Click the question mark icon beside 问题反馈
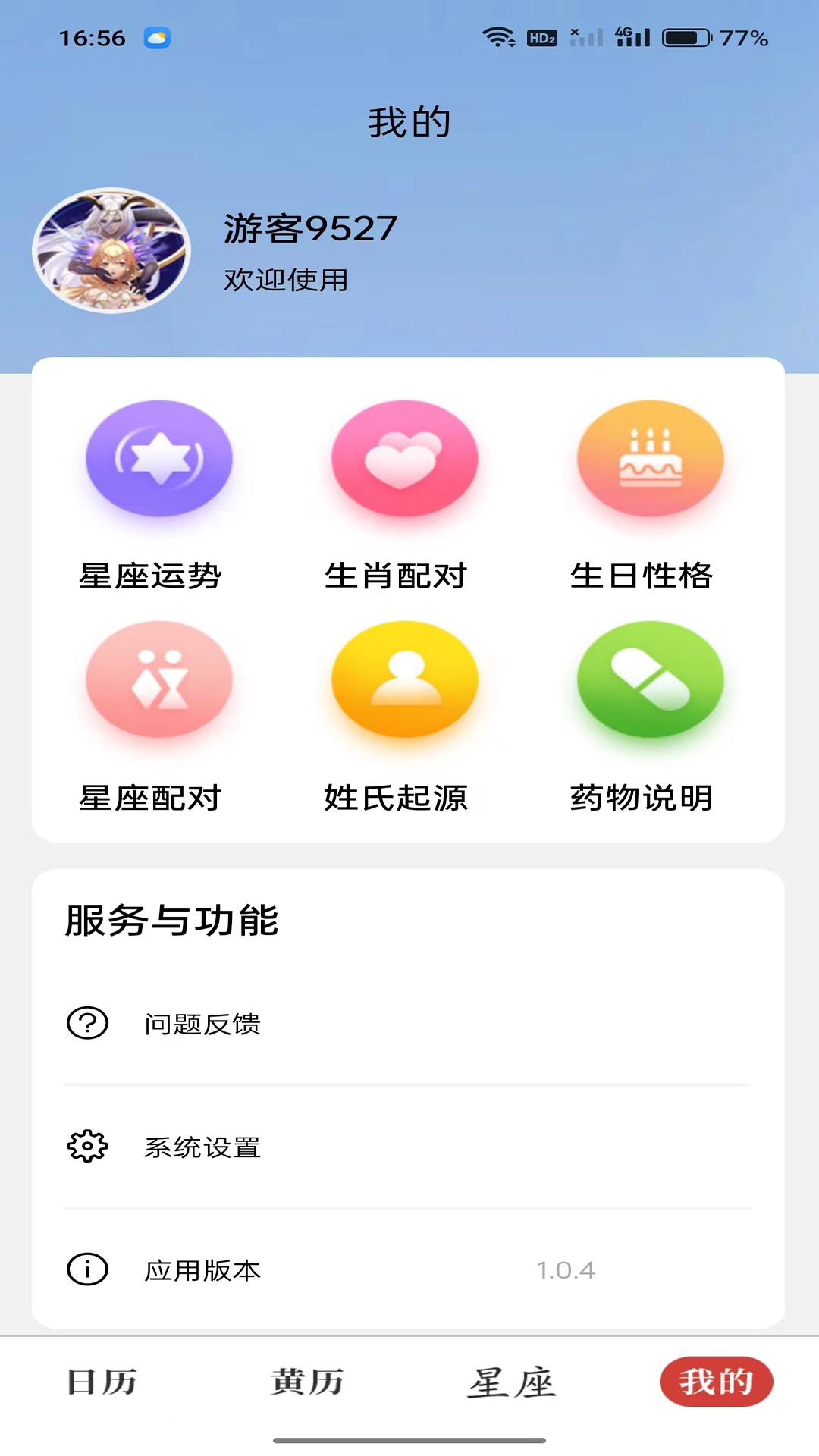 pyautogui.click(x=86, y=1025)
